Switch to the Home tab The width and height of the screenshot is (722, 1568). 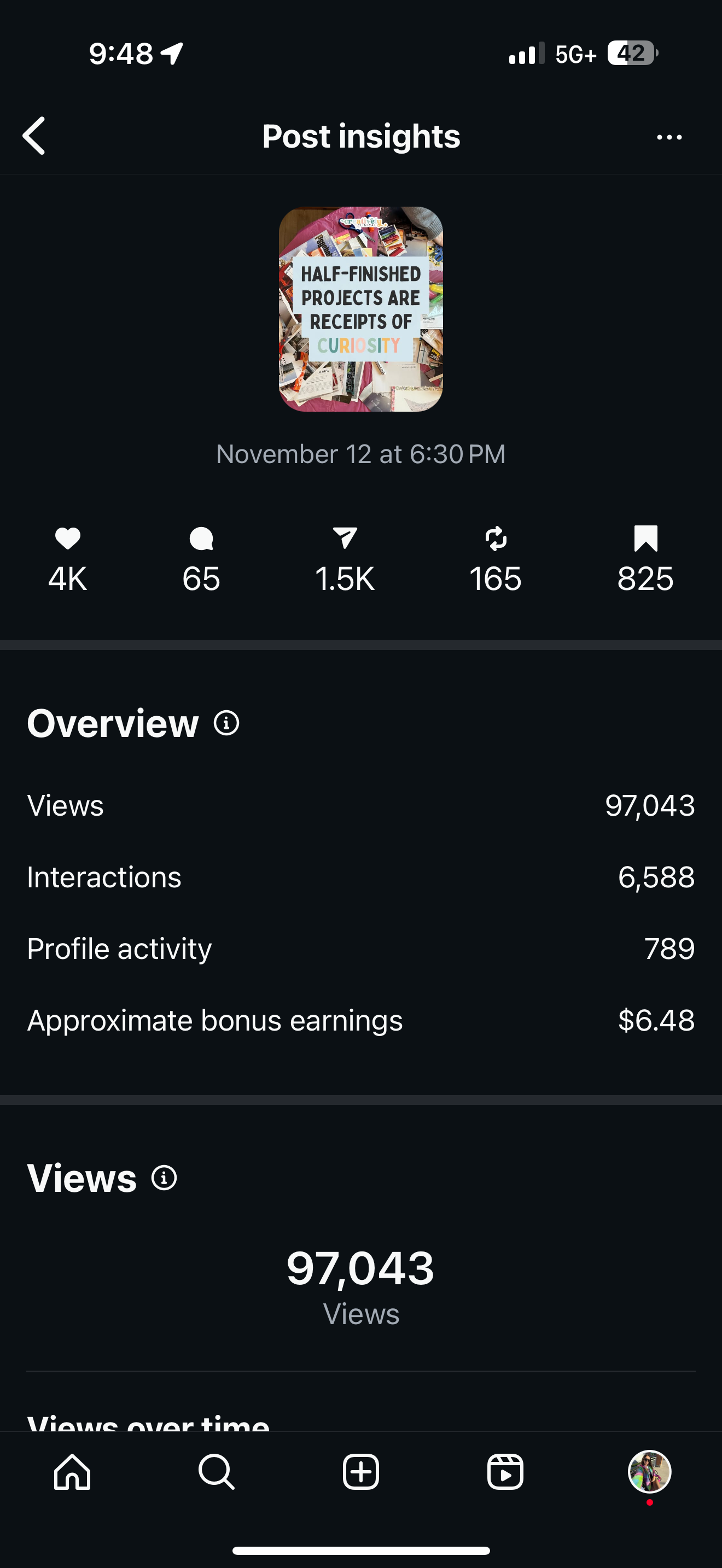click(72, 1472)
